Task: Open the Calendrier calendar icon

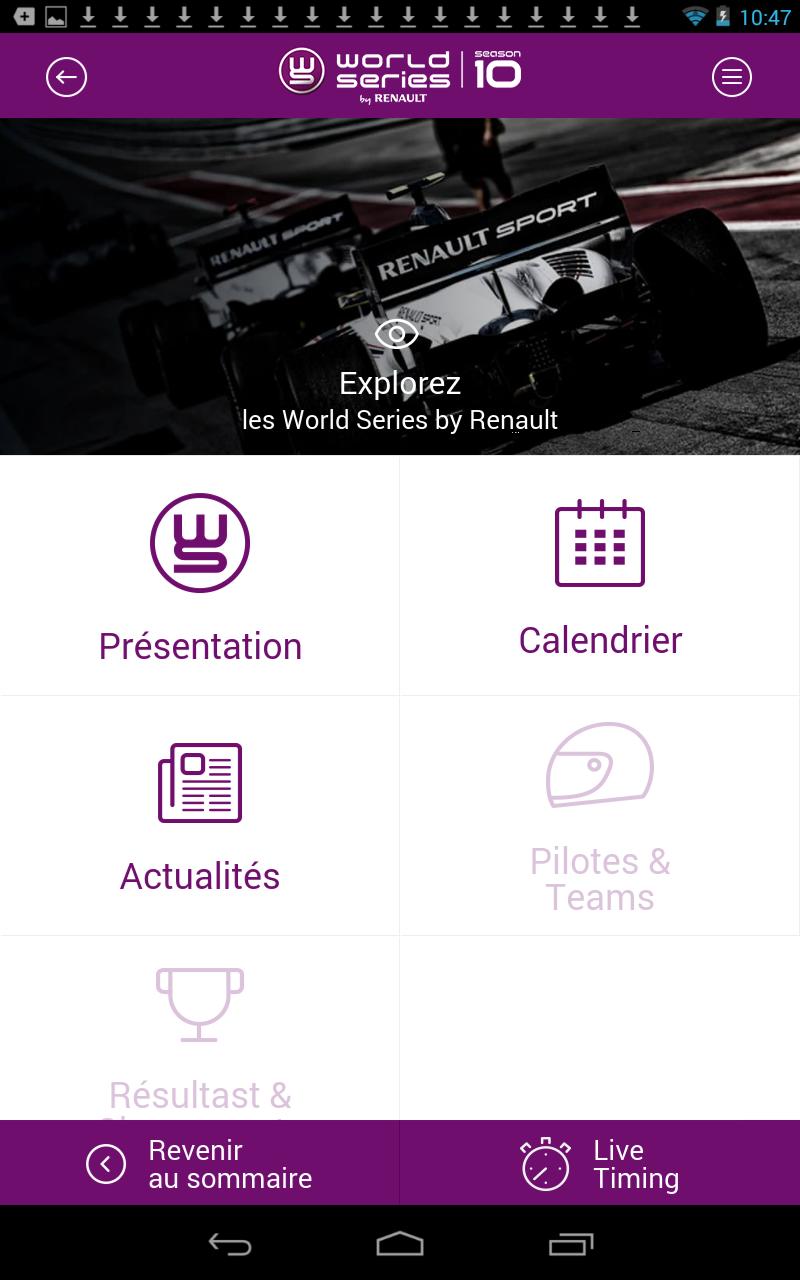Action: [600, 545]
